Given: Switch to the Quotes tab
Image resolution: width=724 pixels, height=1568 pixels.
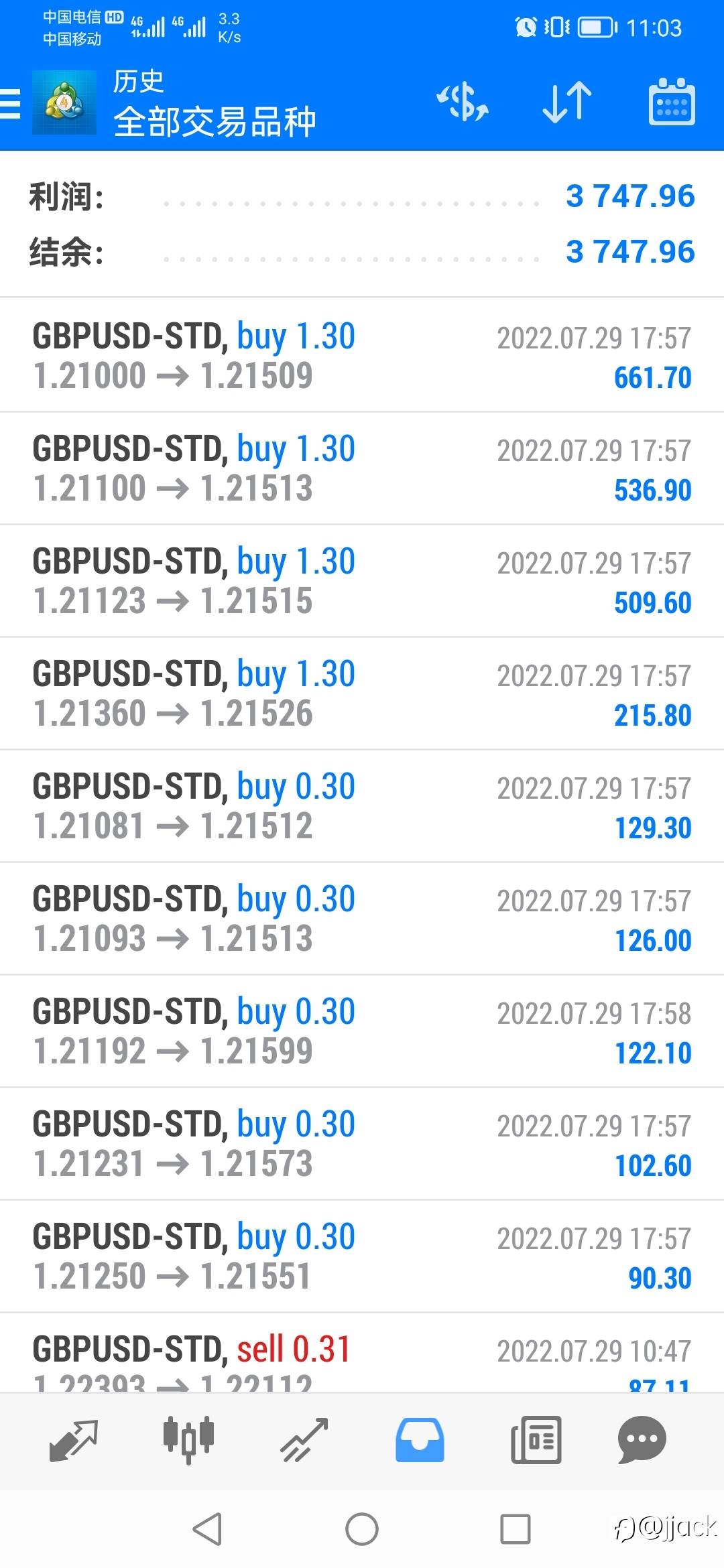Looking at the screenshot, I should [x=74, y=1440].
